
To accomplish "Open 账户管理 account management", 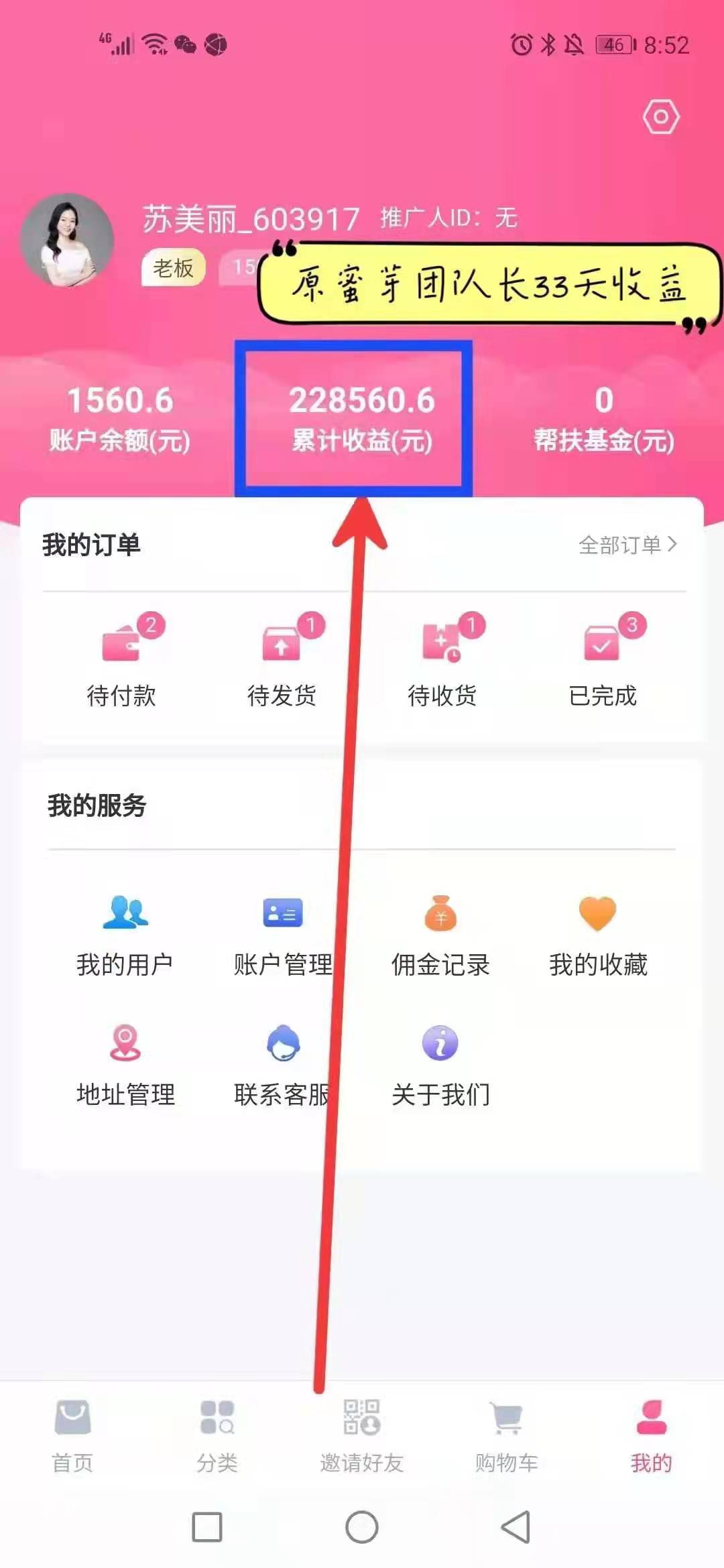I will click(282, 935).
